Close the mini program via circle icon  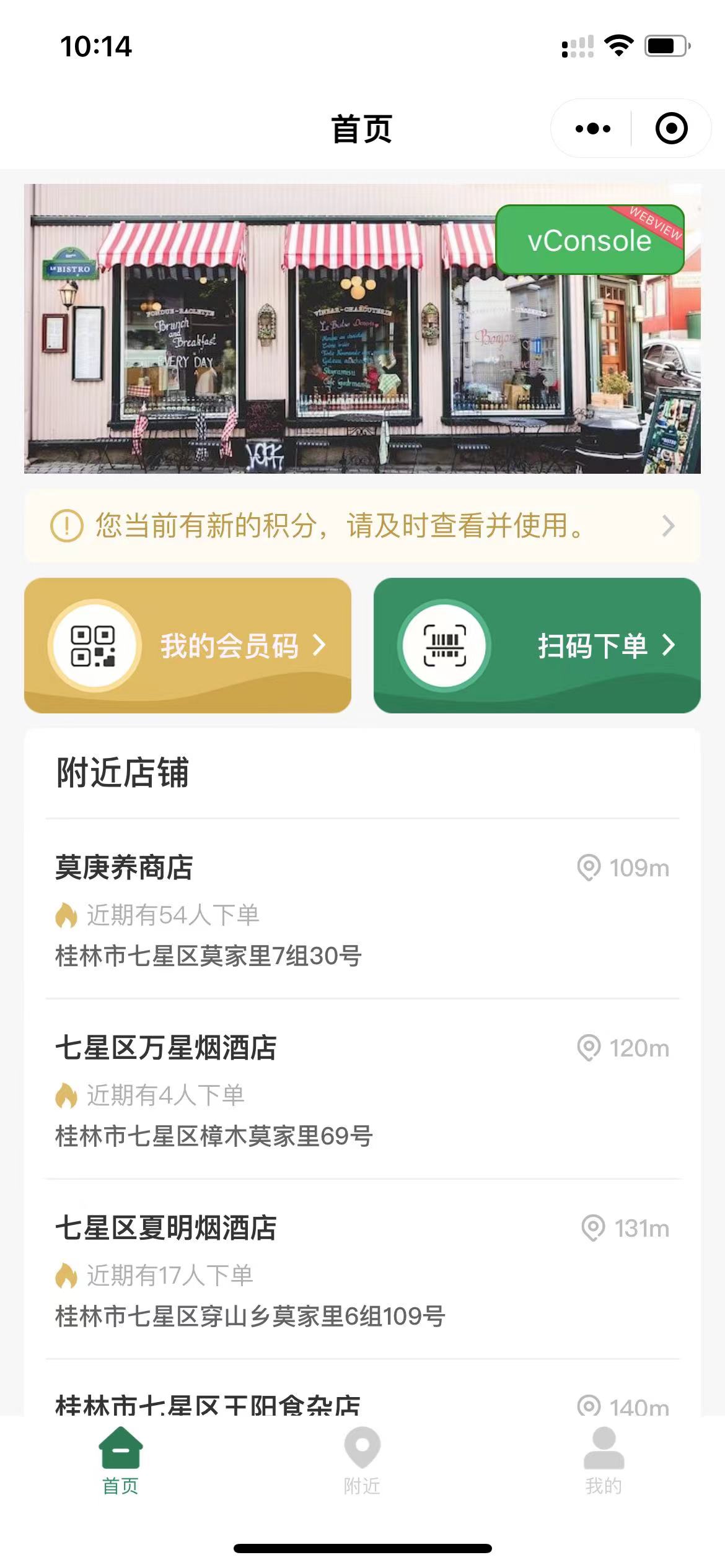pyautogui.click(x=671, y=129)
